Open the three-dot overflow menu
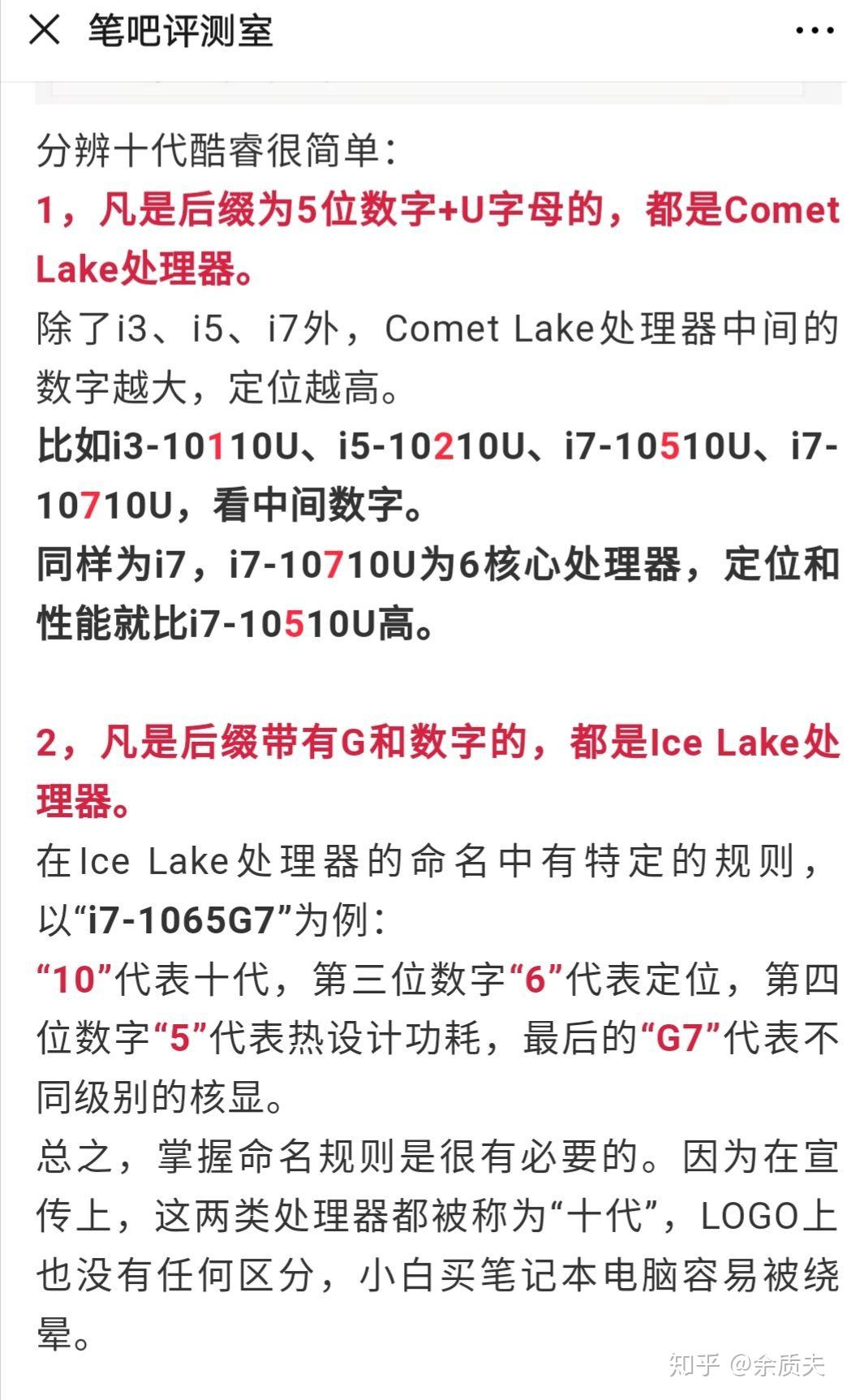Image resolution: width=847 pixels, height=1400 pixels. click(x=814, y=32)
